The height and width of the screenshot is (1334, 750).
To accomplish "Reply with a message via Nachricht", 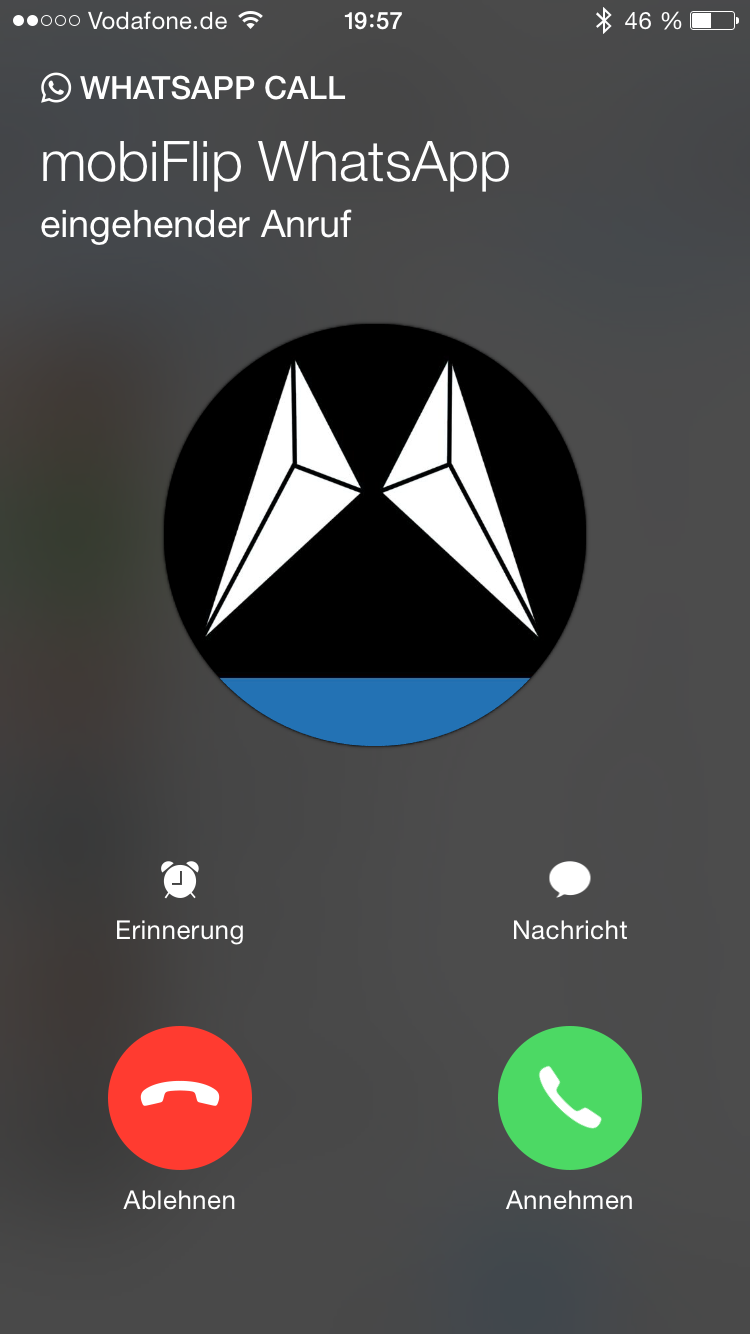I will click(x=570, y=902).
